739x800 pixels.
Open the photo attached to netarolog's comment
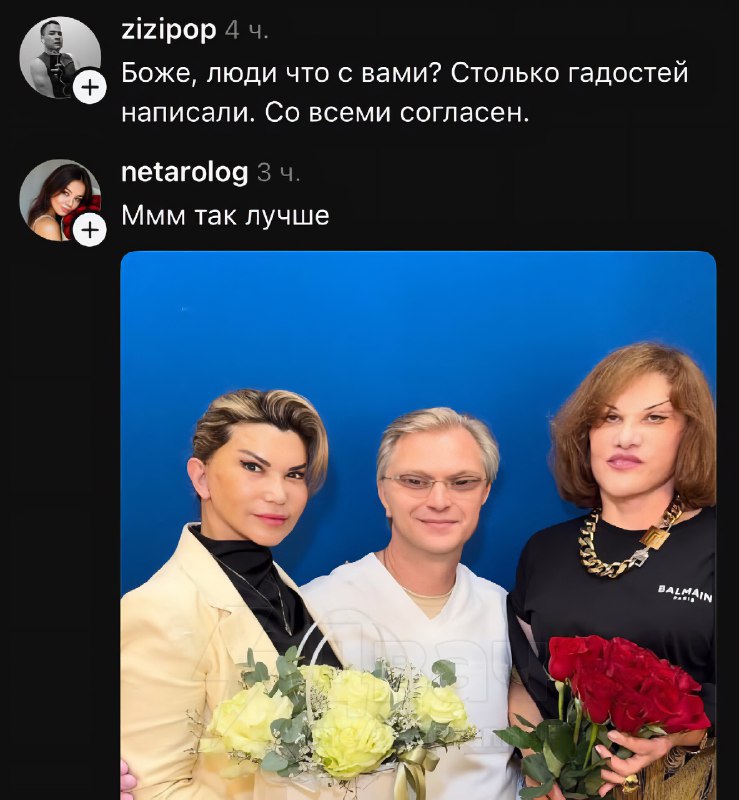[x=418, y=525]
